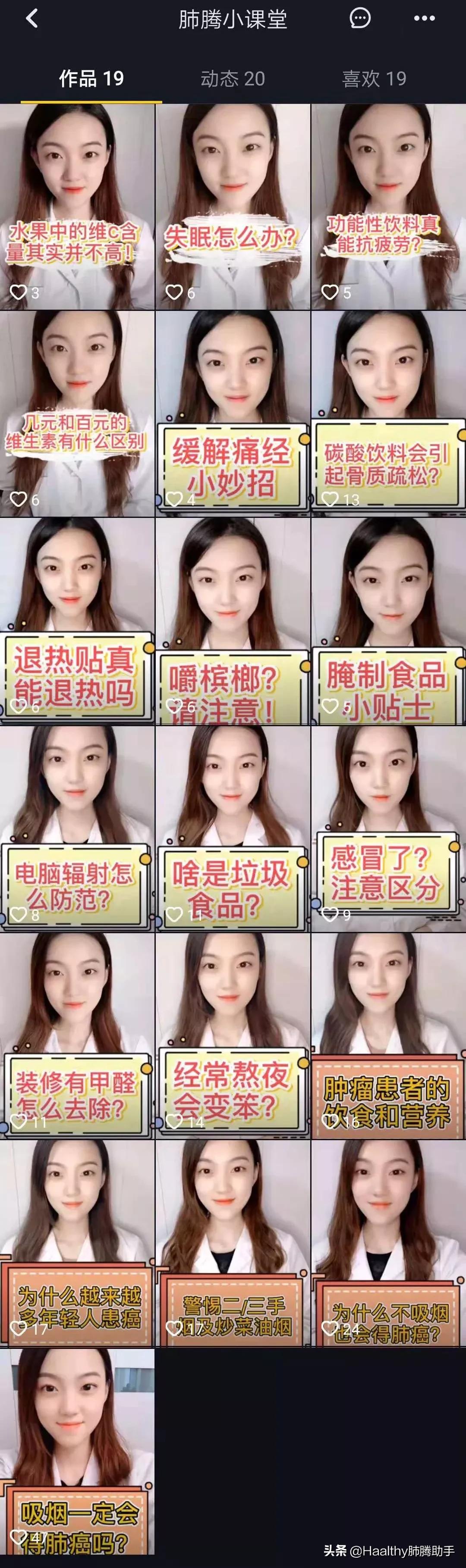466x1568 pixels.
Task: Watch the video 碳酸饮料会引起骨质疏松?
Action: pos(389,414)
